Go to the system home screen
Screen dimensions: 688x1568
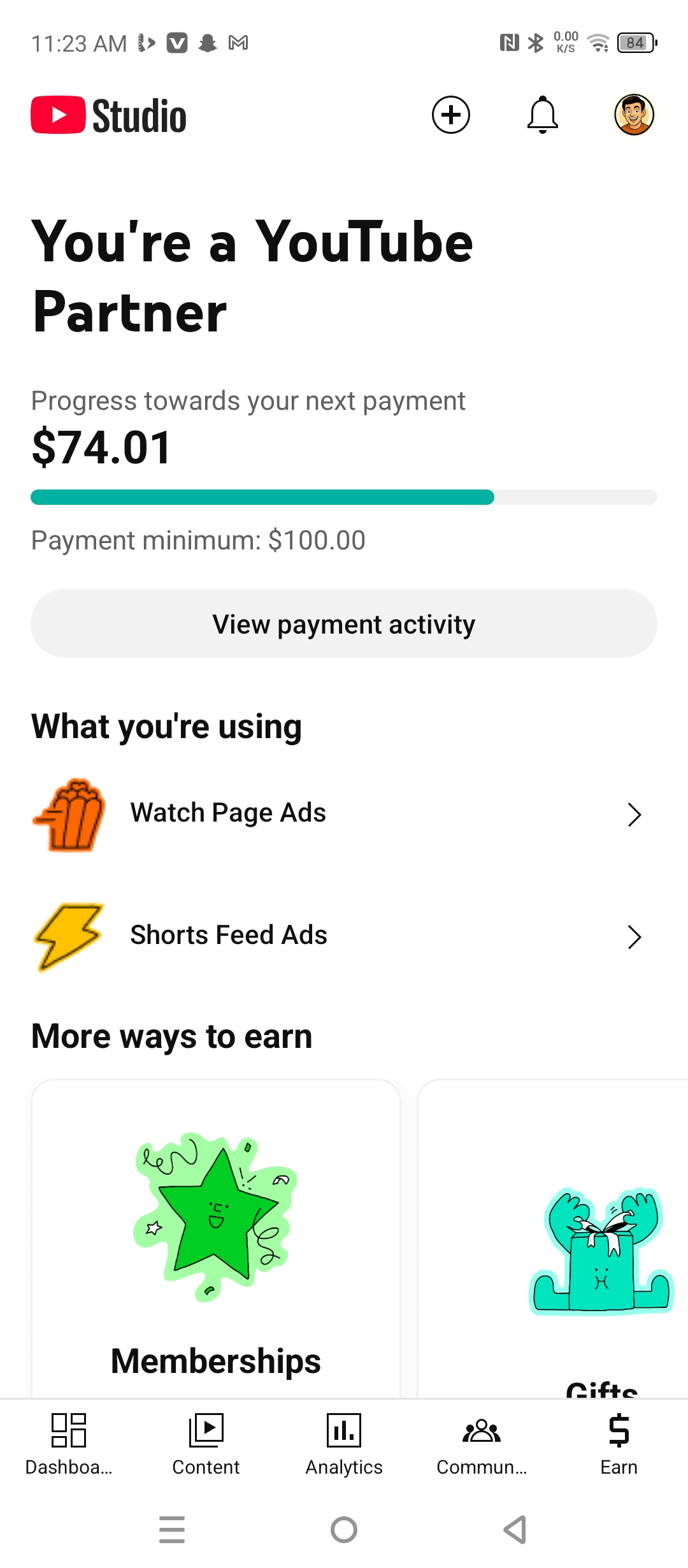[344, 1530]
